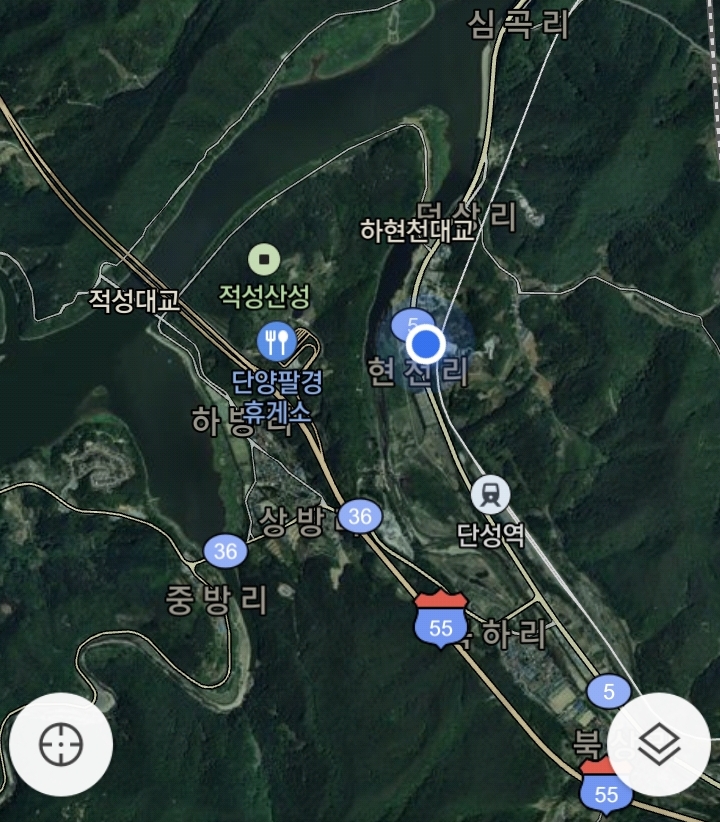Center the map on my location
720x822 pixels.
coord(62,744)
